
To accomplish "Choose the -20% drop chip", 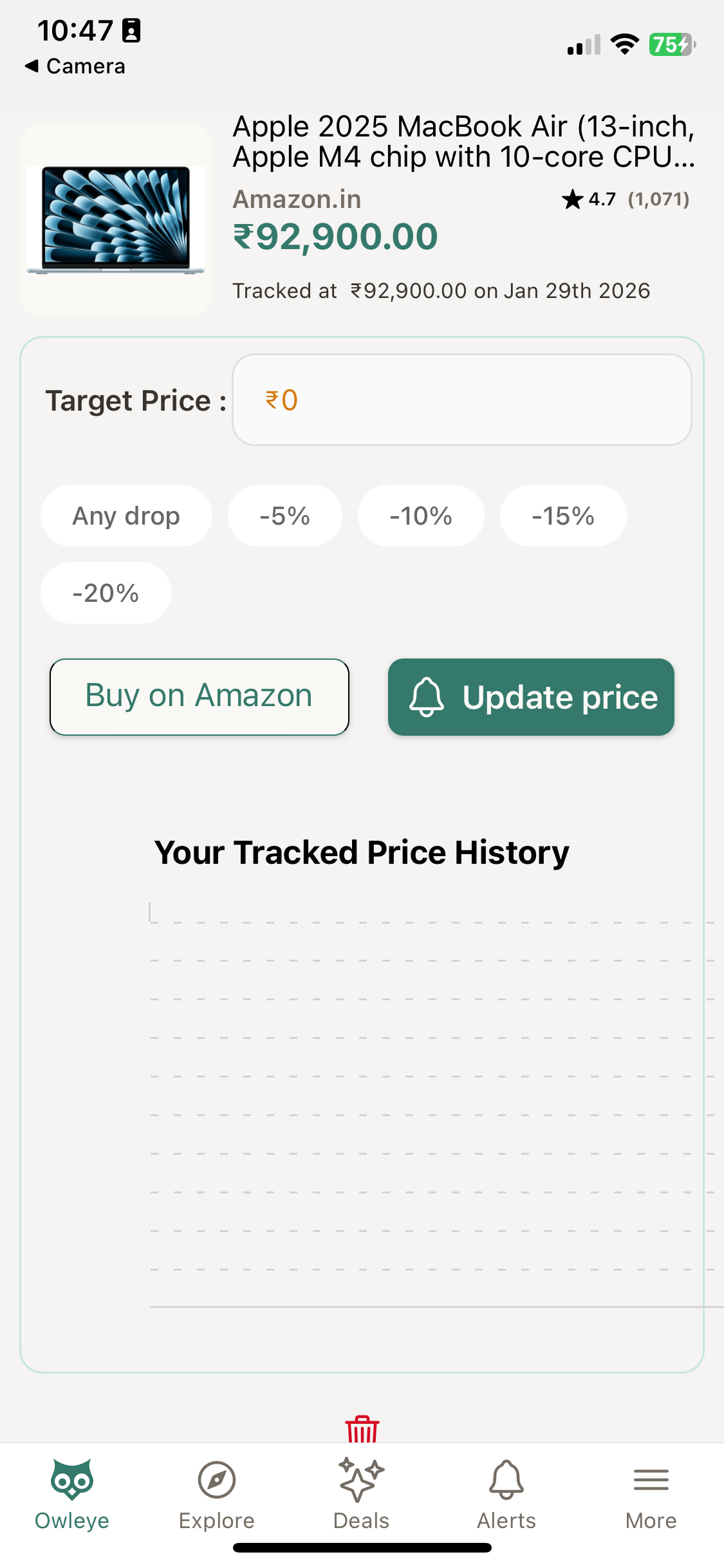I will pyautogui.click(x=106, y=593).
